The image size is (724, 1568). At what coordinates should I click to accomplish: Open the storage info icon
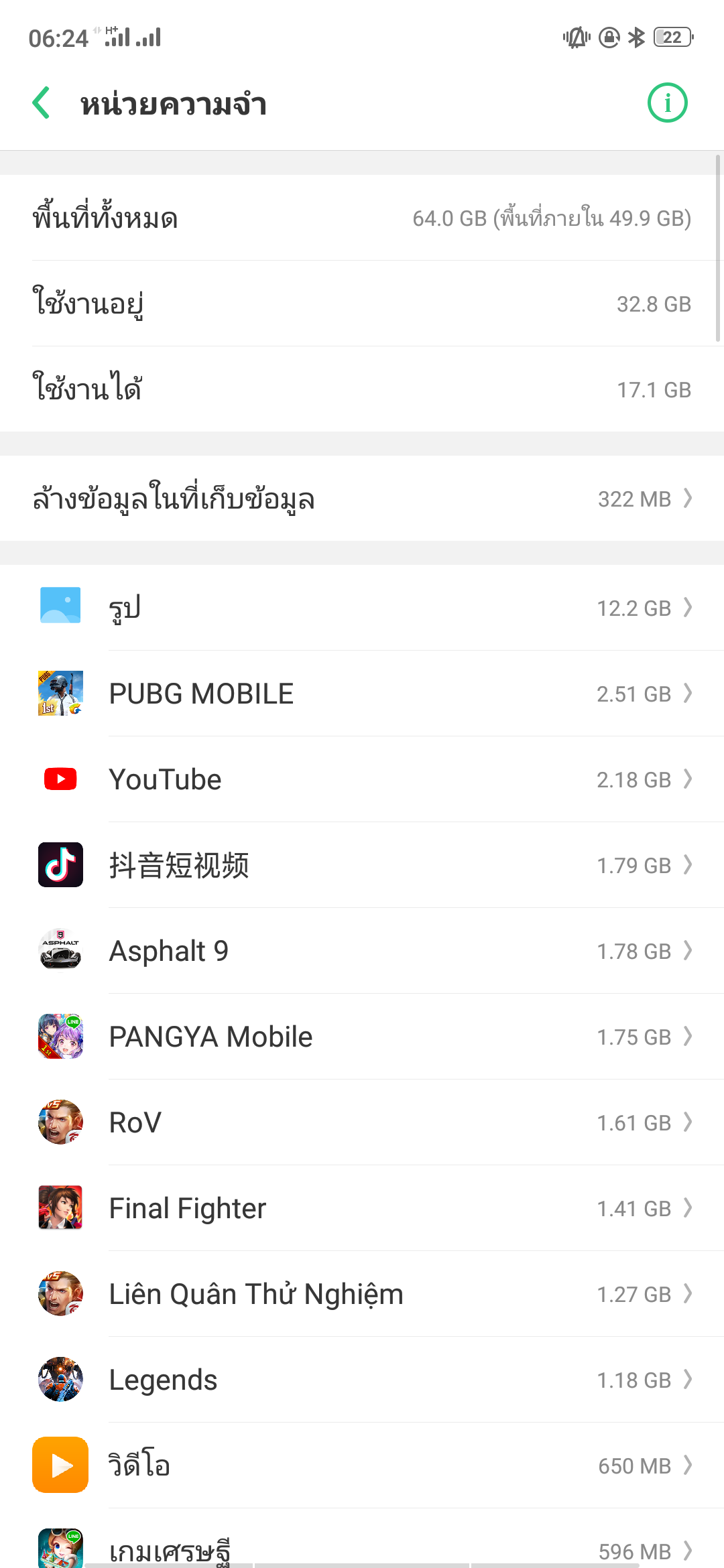click(x=667, y=103)
